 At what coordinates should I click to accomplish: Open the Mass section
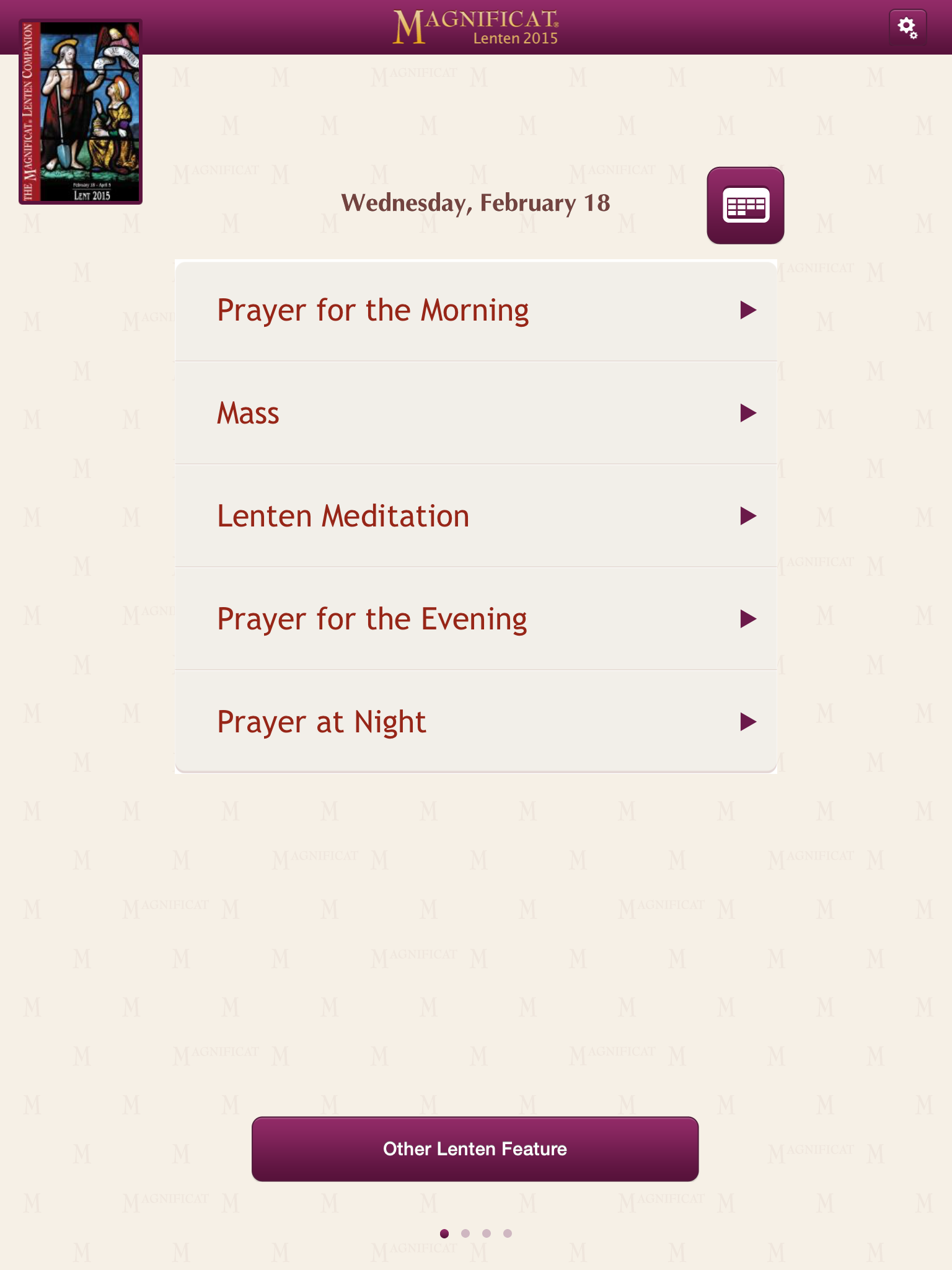(x=475, y=413)
